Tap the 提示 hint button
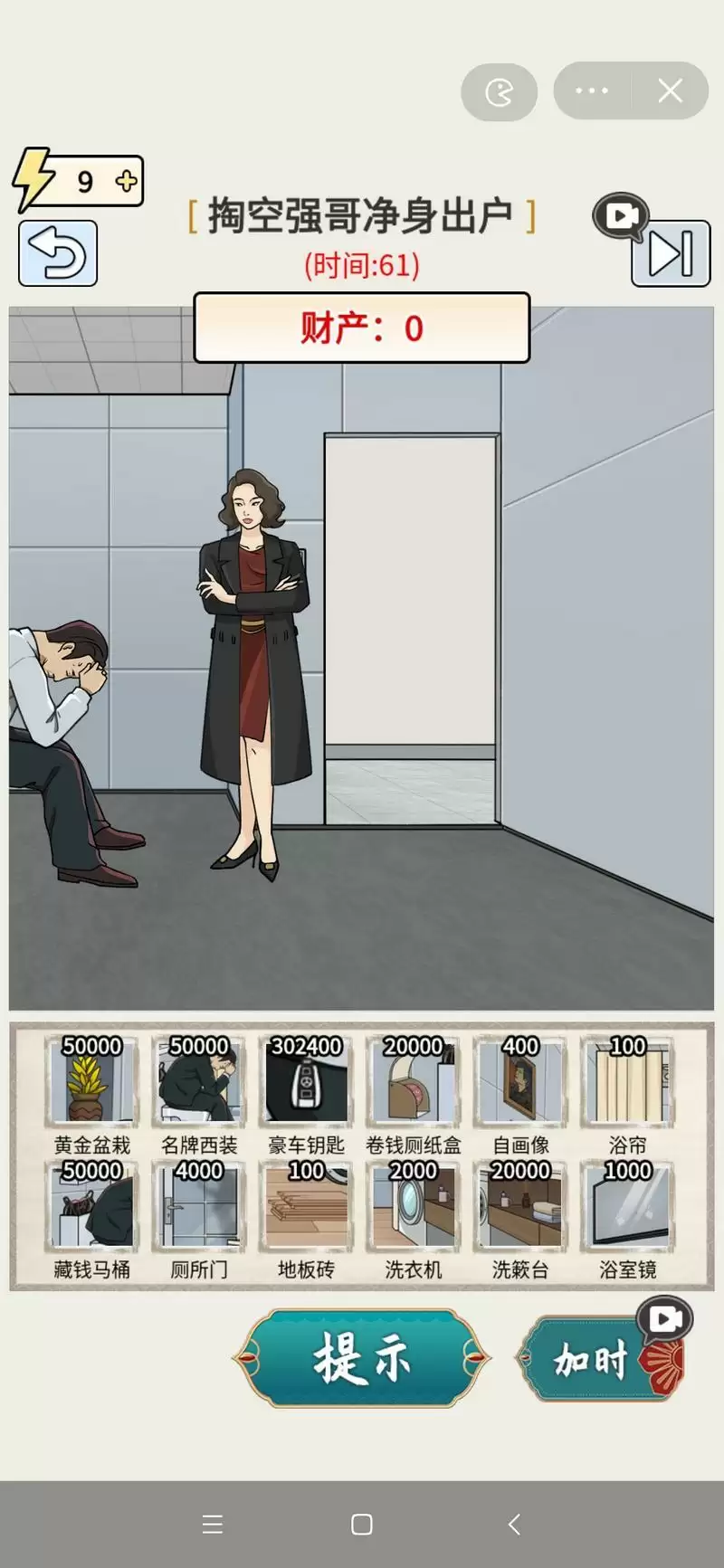 [x=362, y=1358]
